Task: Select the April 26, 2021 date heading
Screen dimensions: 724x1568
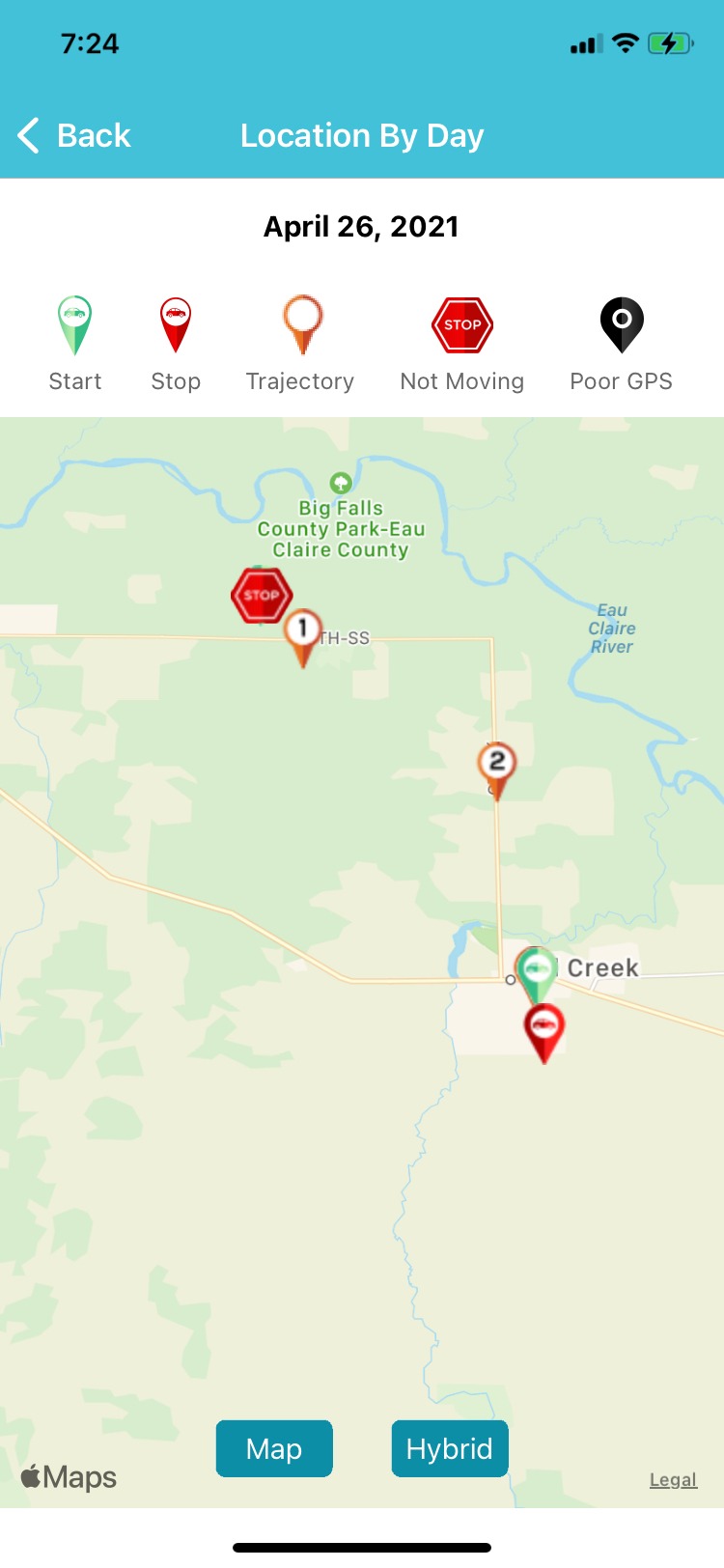Action: tap(362, 226)
